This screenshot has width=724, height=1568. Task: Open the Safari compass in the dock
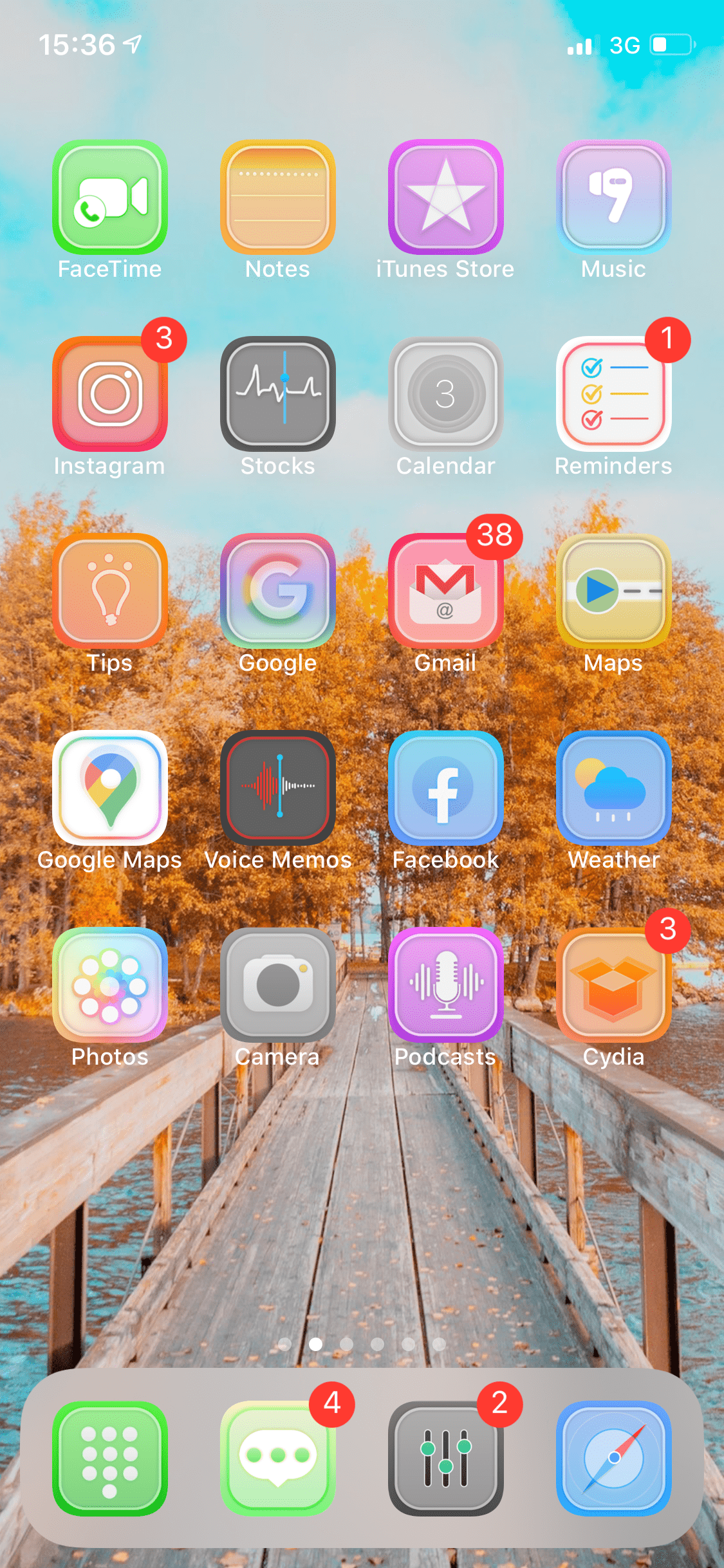pyautogui.click(x=613, y=1458)
